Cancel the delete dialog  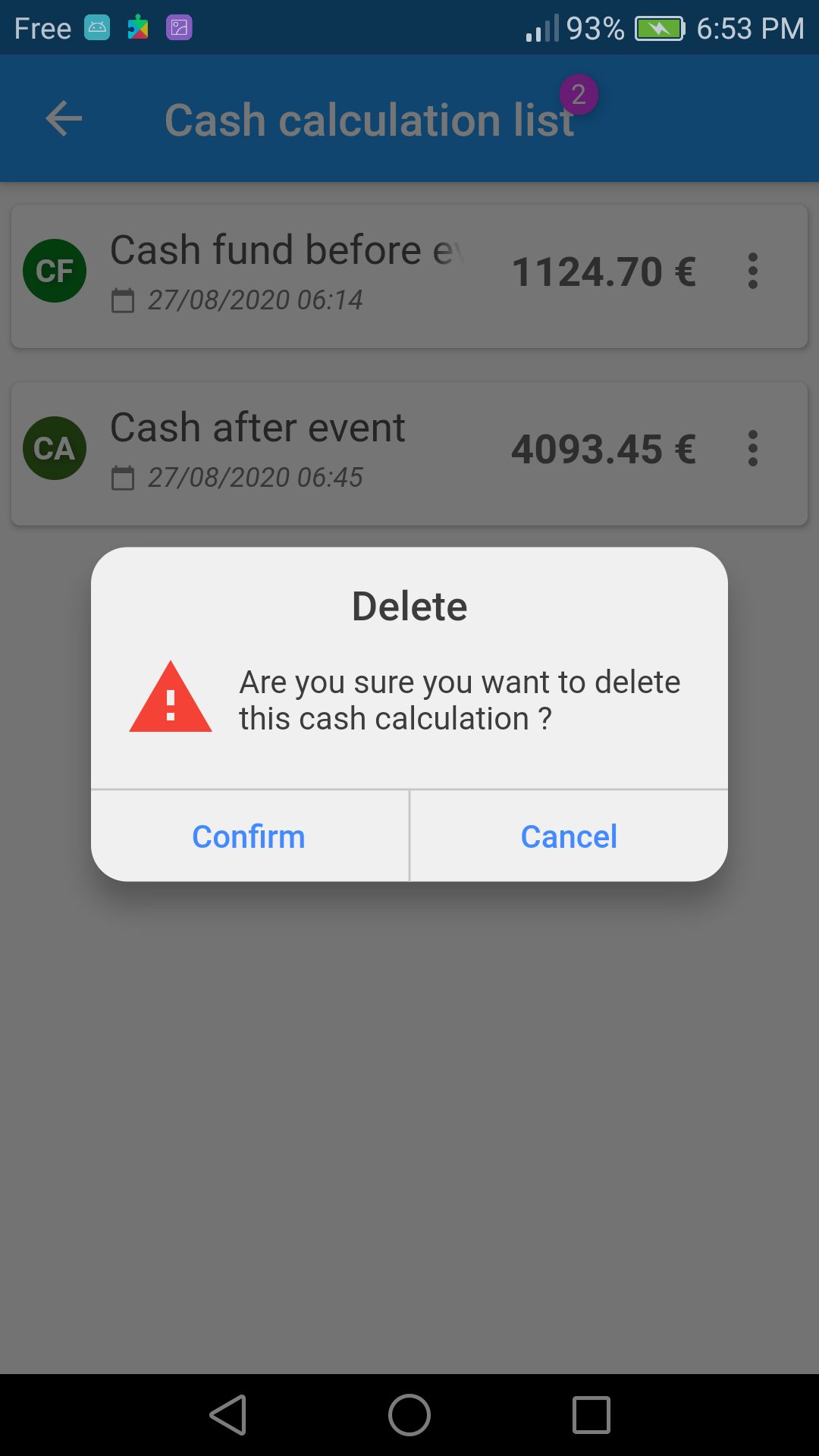569,836
